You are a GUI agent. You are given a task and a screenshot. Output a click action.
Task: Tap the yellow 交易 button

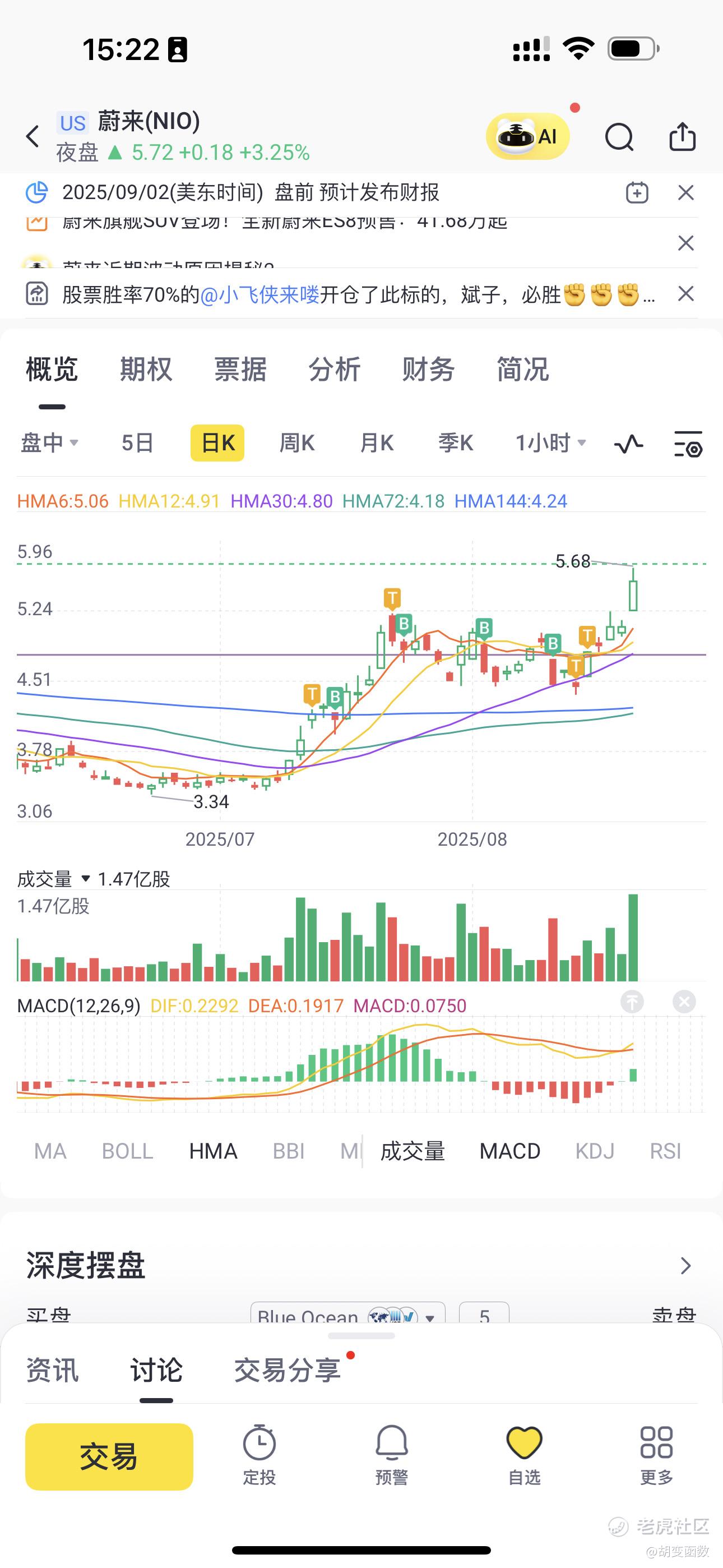click(109, 1456)
